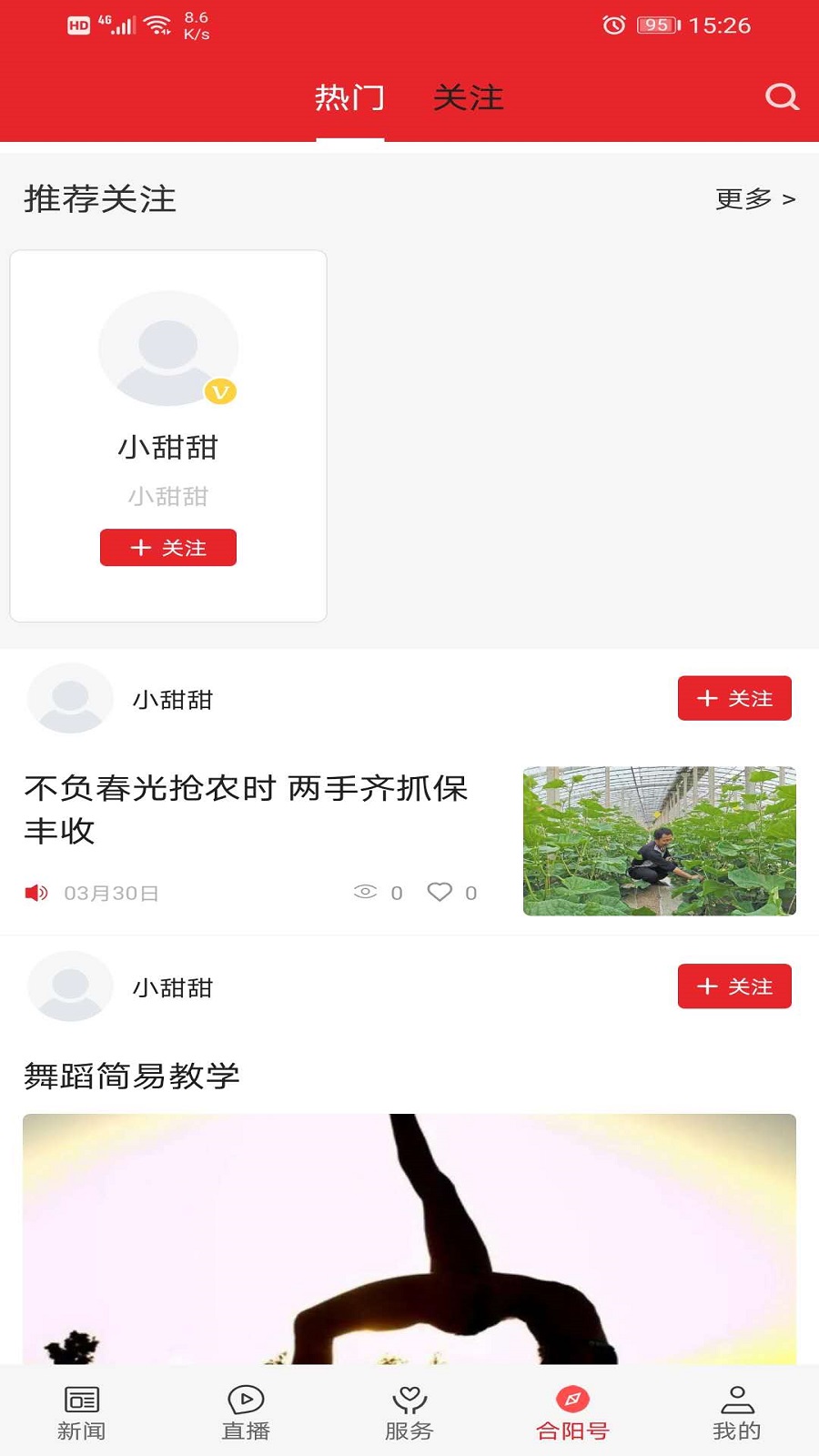
Task: Open the search function
Action: (x=781, y=97)
